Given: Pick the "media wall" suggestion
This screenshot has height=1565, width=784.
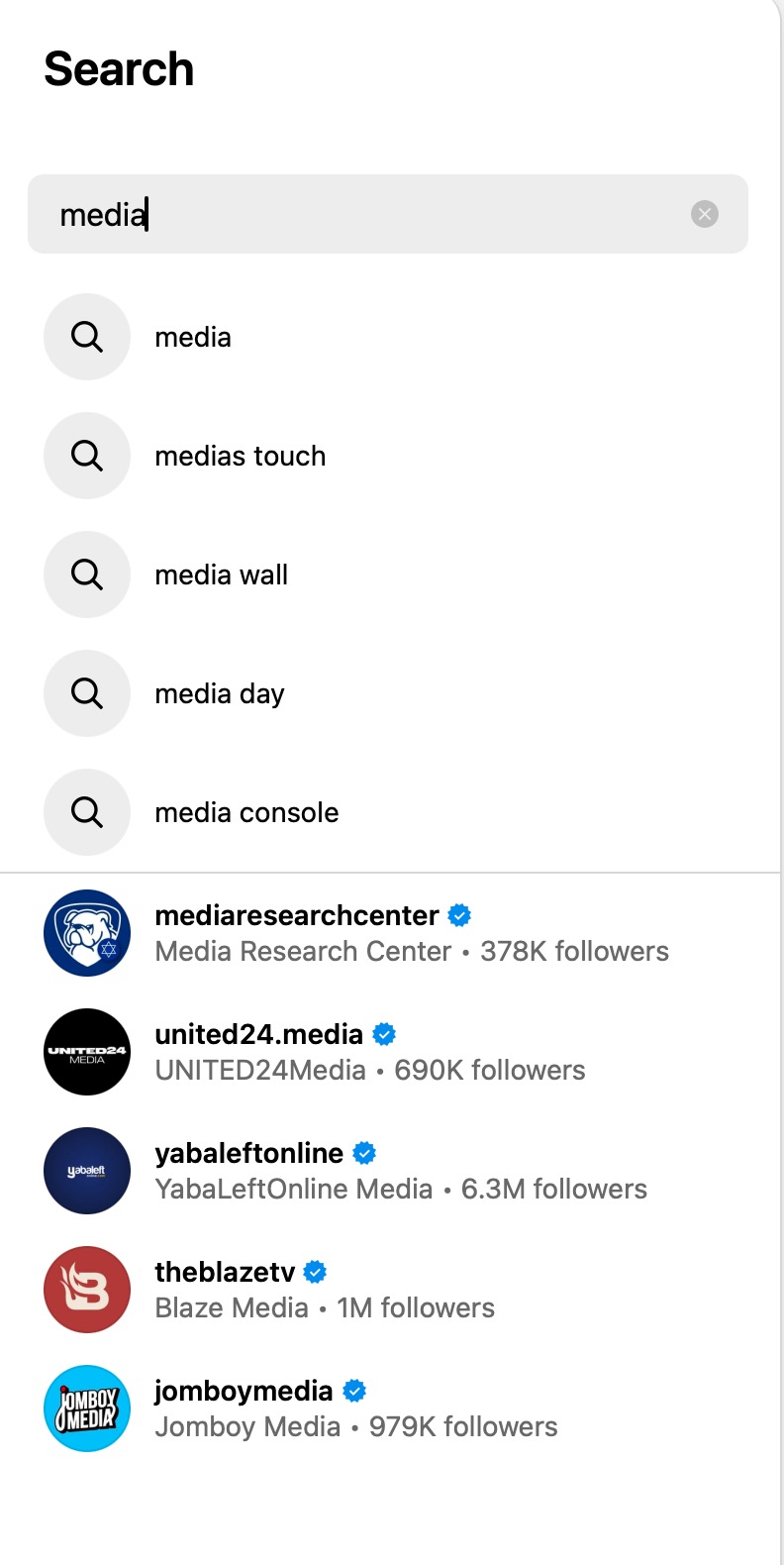Looking at the screenshot, I should [221, 574].
